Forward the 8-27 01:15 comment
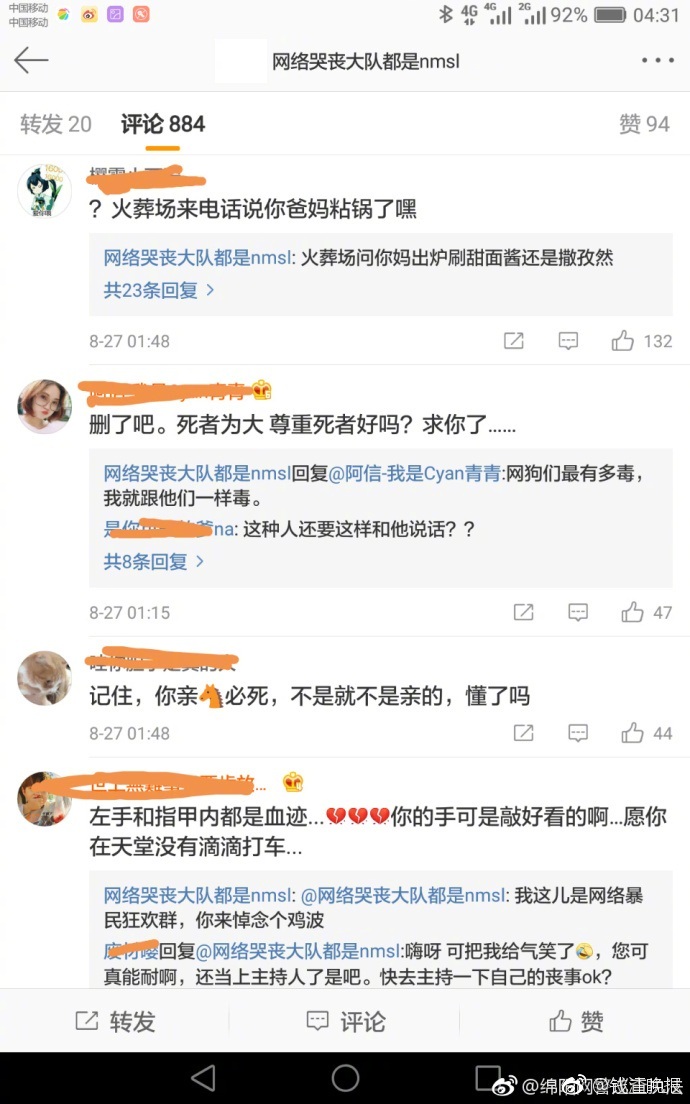 pyautogui.click(x=523, y=612)
